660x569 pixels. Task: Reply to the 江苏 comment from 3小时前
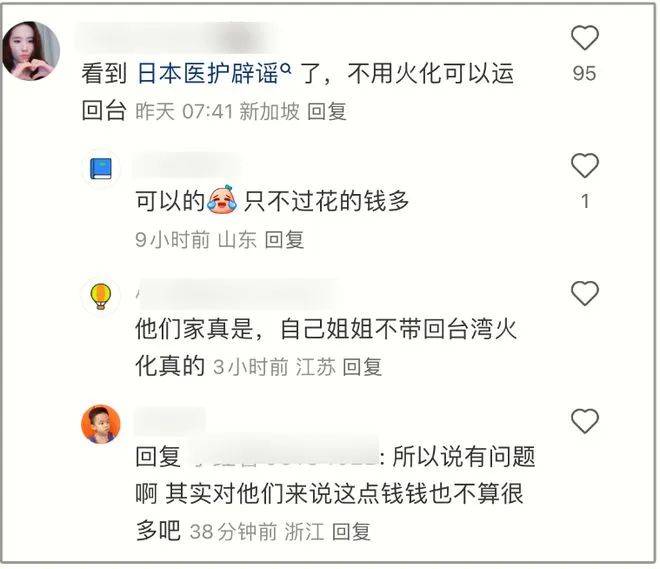363,367
